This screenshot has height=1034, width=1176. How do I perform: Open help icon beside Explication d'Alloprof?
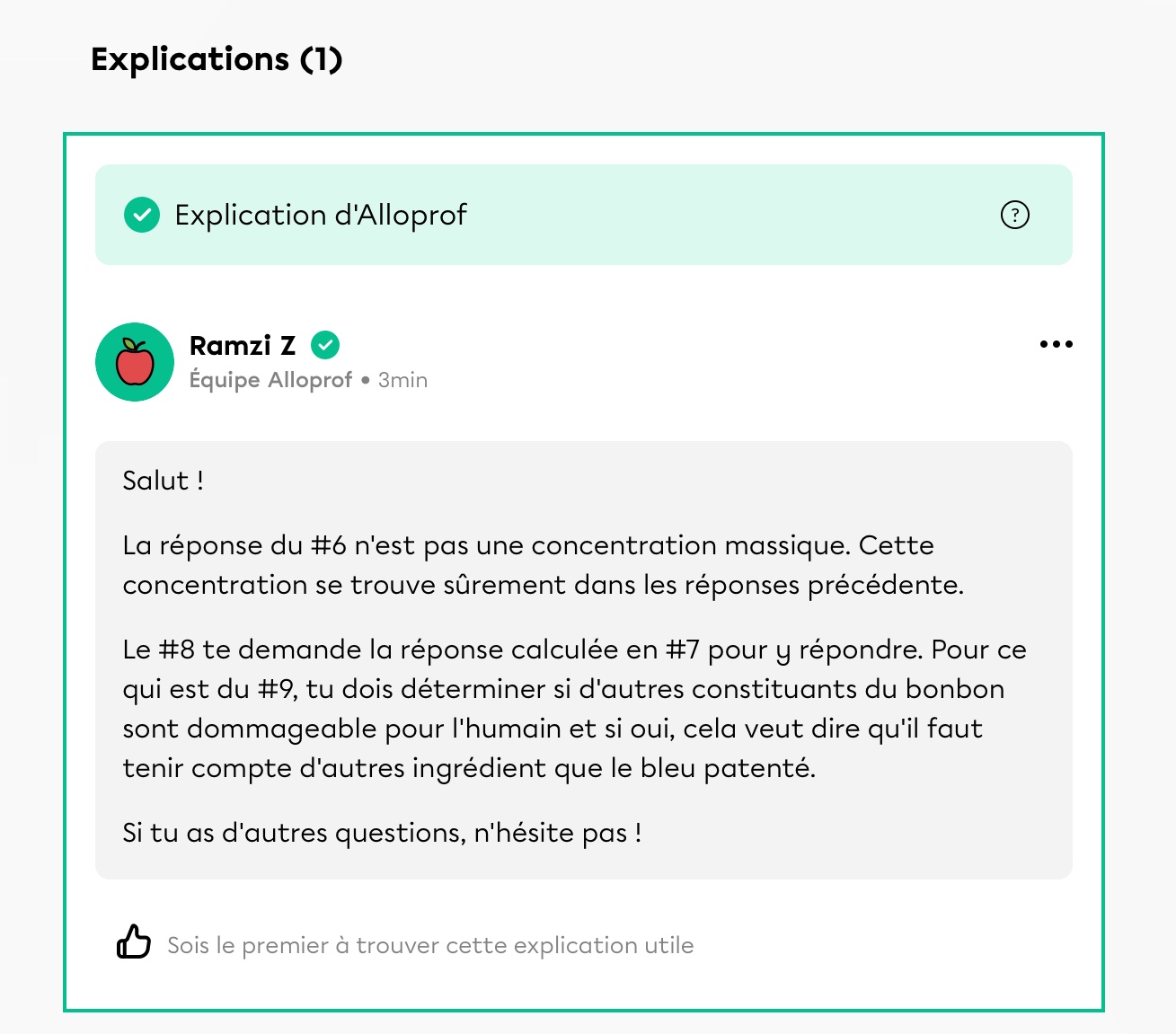coord(1014,215)
